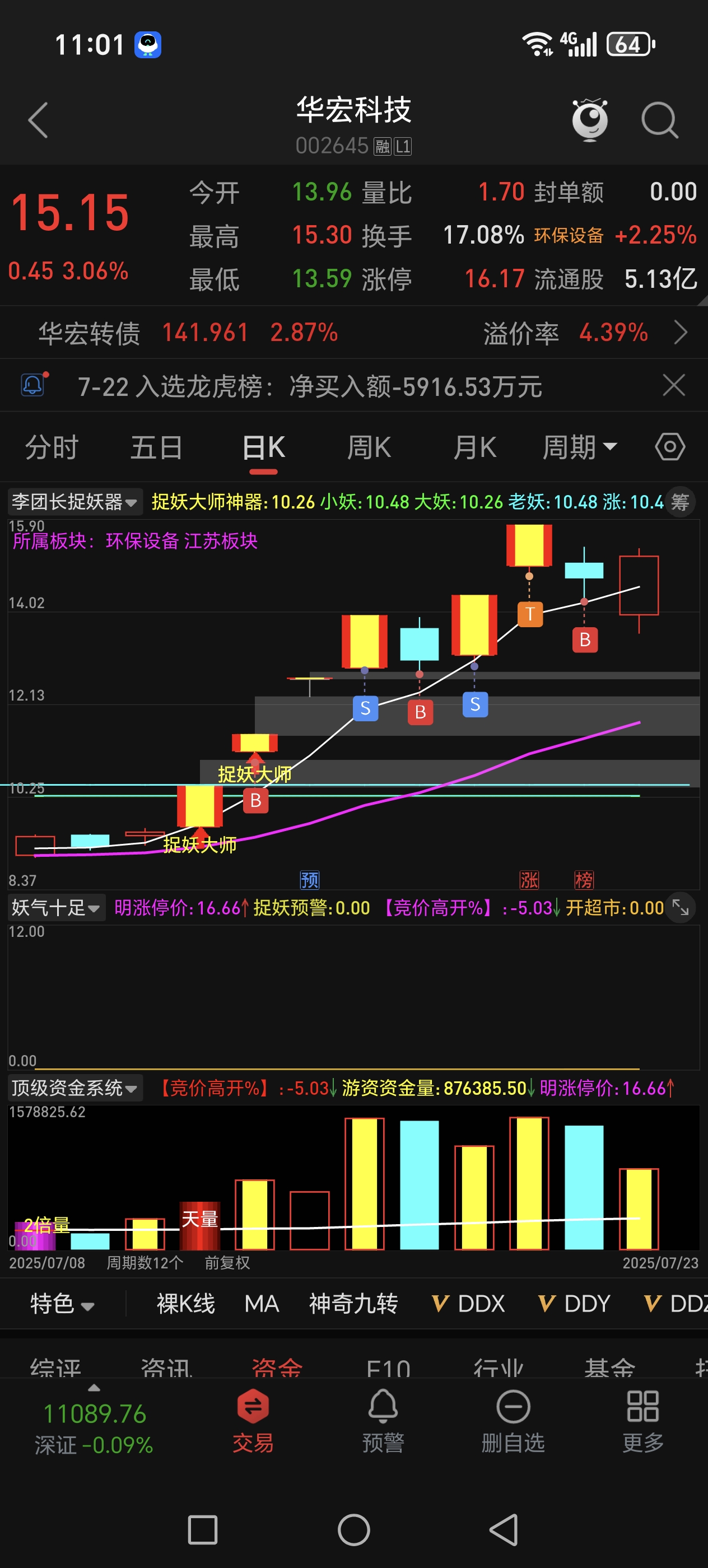Open the search magnifier icon
The height and width of the screenshot is (1568, 708).
coord(659,120)
